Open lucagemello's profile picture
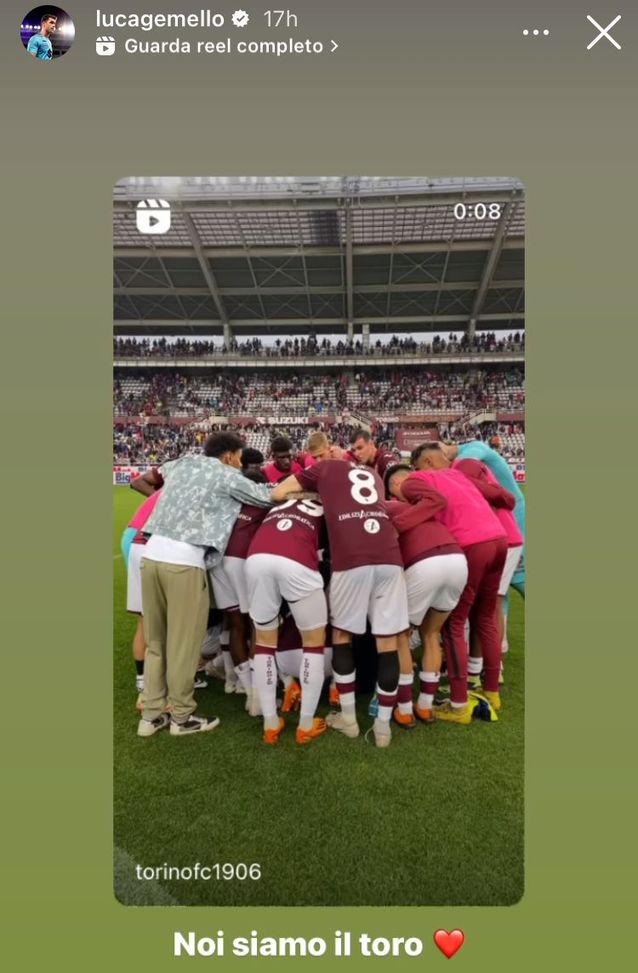This screenshot has height=973, width=638. pos(47,33)
